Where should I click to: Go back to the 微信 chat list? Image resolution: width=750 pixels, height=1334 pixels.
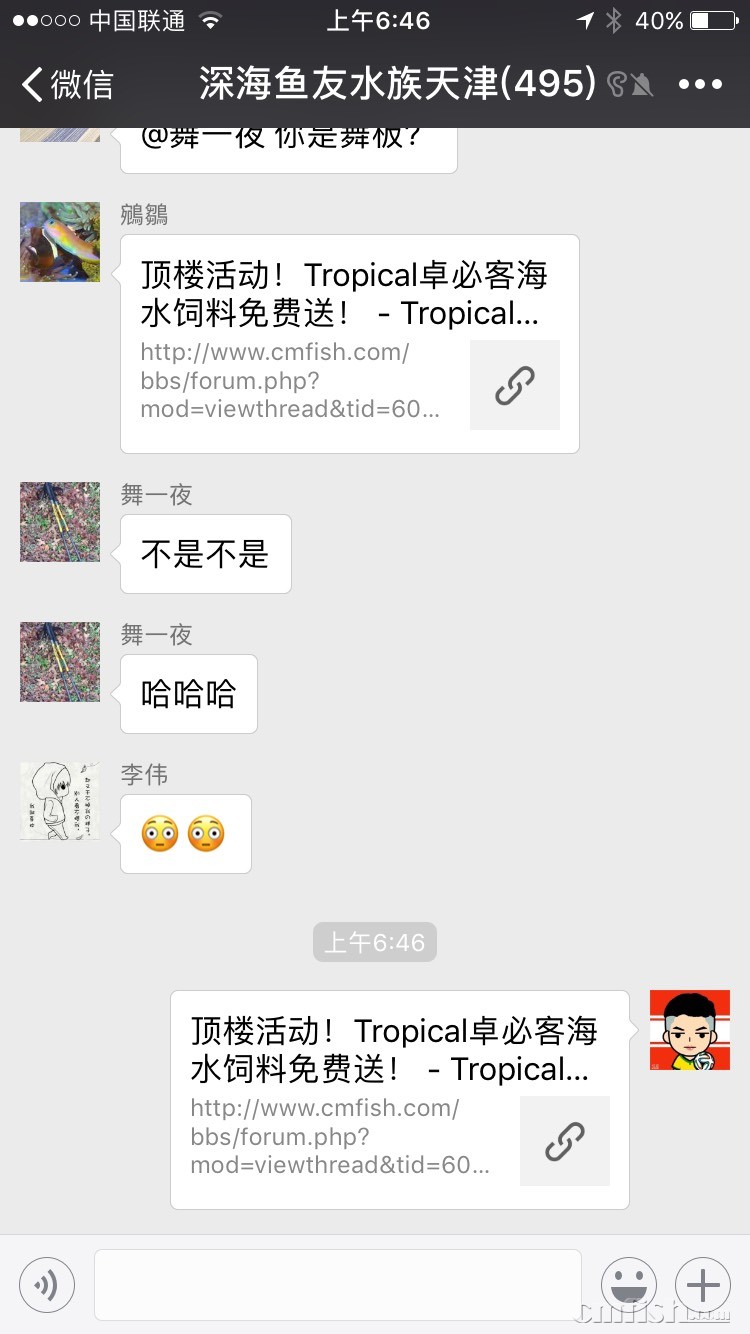pos(66,84)
